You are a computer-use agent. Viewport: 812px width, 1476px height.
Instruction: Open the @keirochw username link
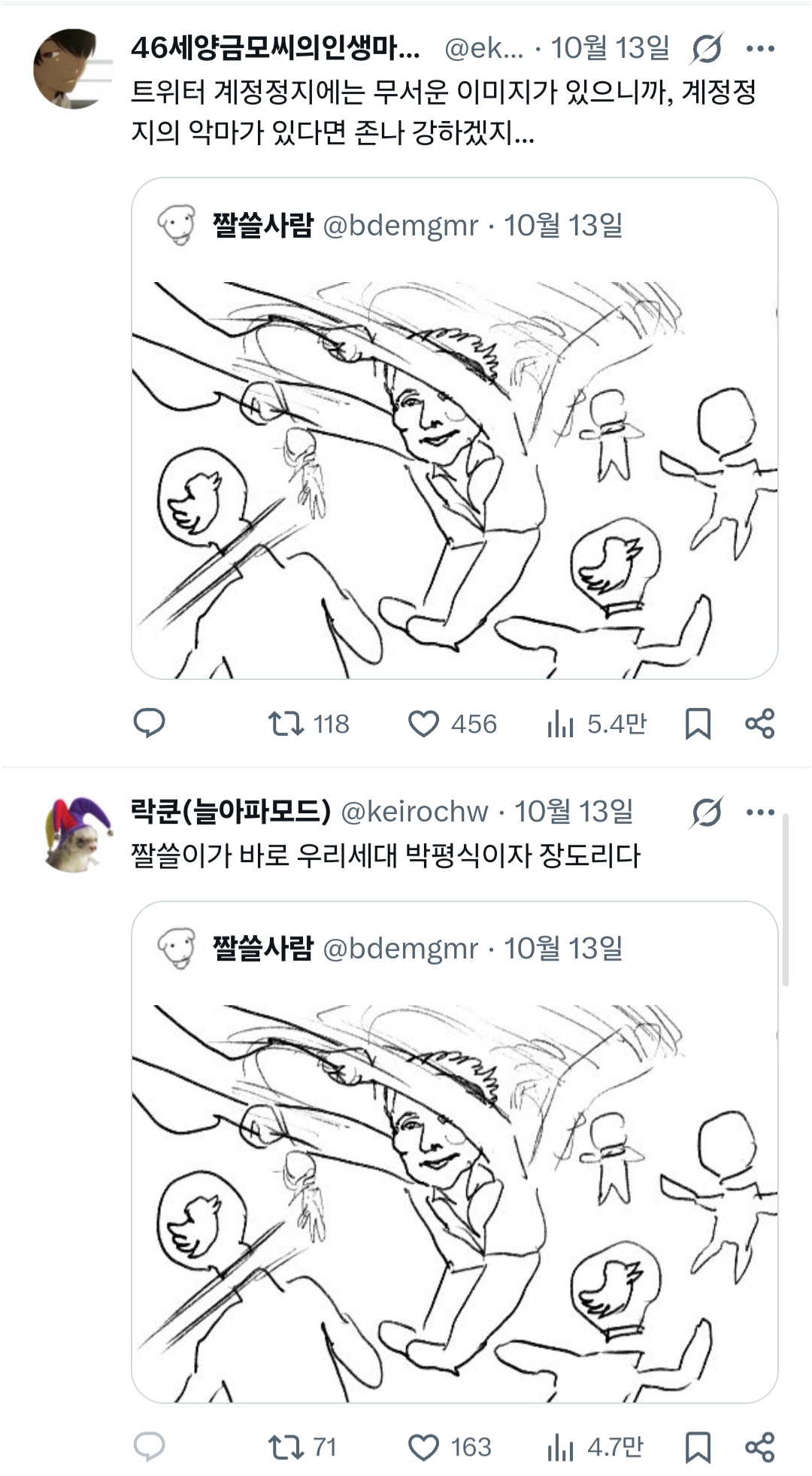[x=414, y=812]
